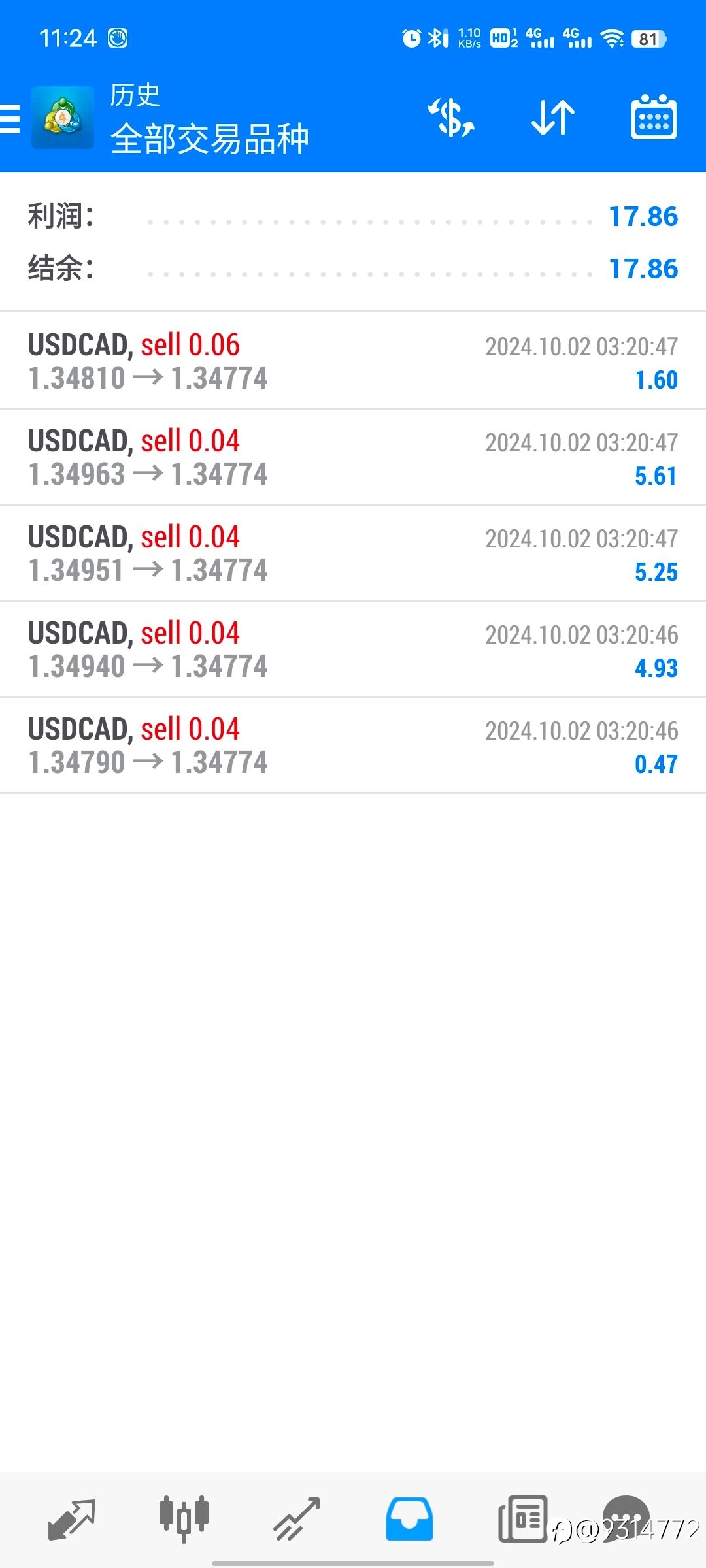This screenshot has width=706, height=1568.
Task: Open the symbol filter dollar icon
Action: (451, 118)
